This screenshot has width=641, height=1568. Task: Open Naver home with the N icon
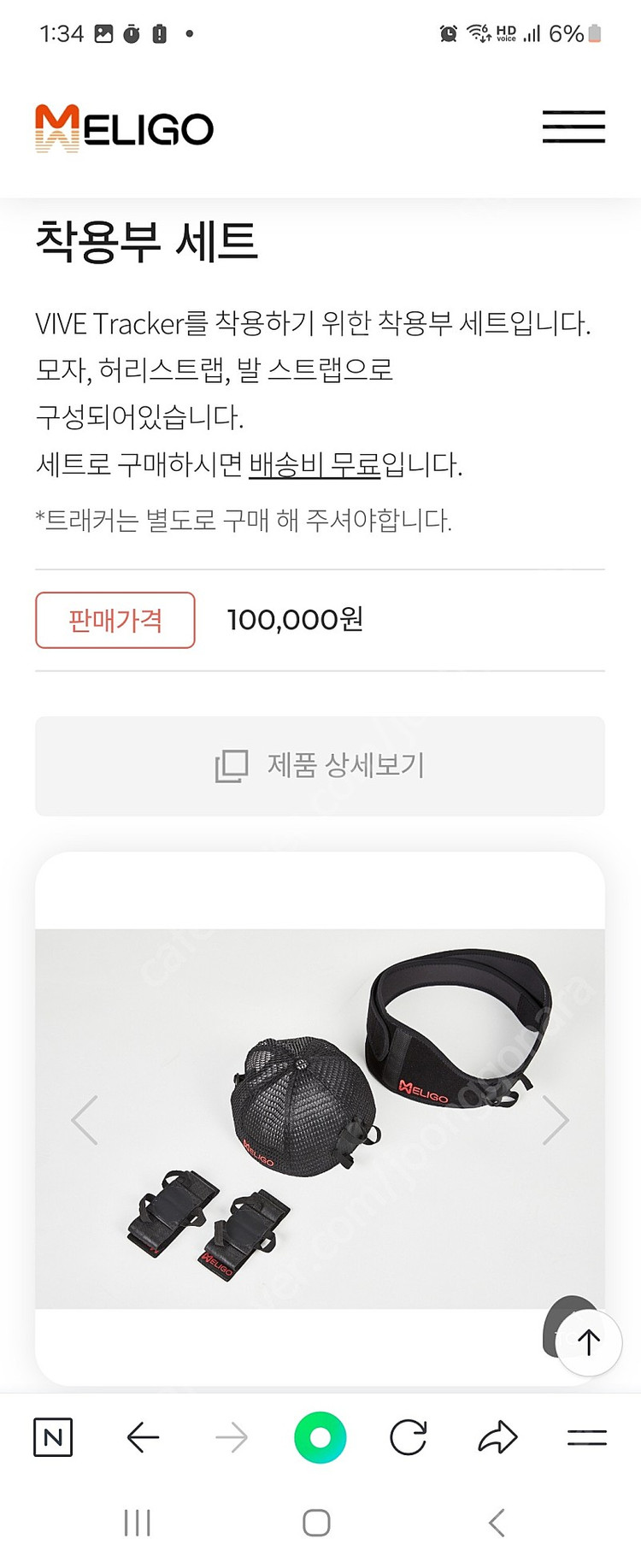[52, 1437]
